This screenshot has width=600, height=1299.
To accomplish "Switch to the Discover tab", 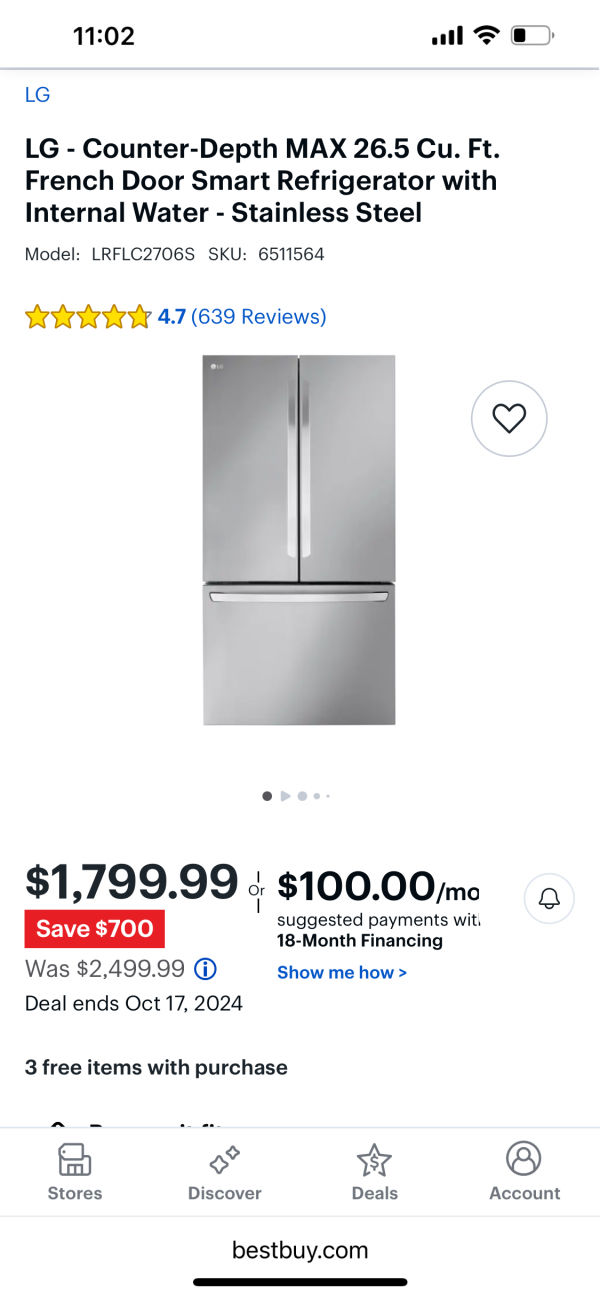I will coord(225,1172).
